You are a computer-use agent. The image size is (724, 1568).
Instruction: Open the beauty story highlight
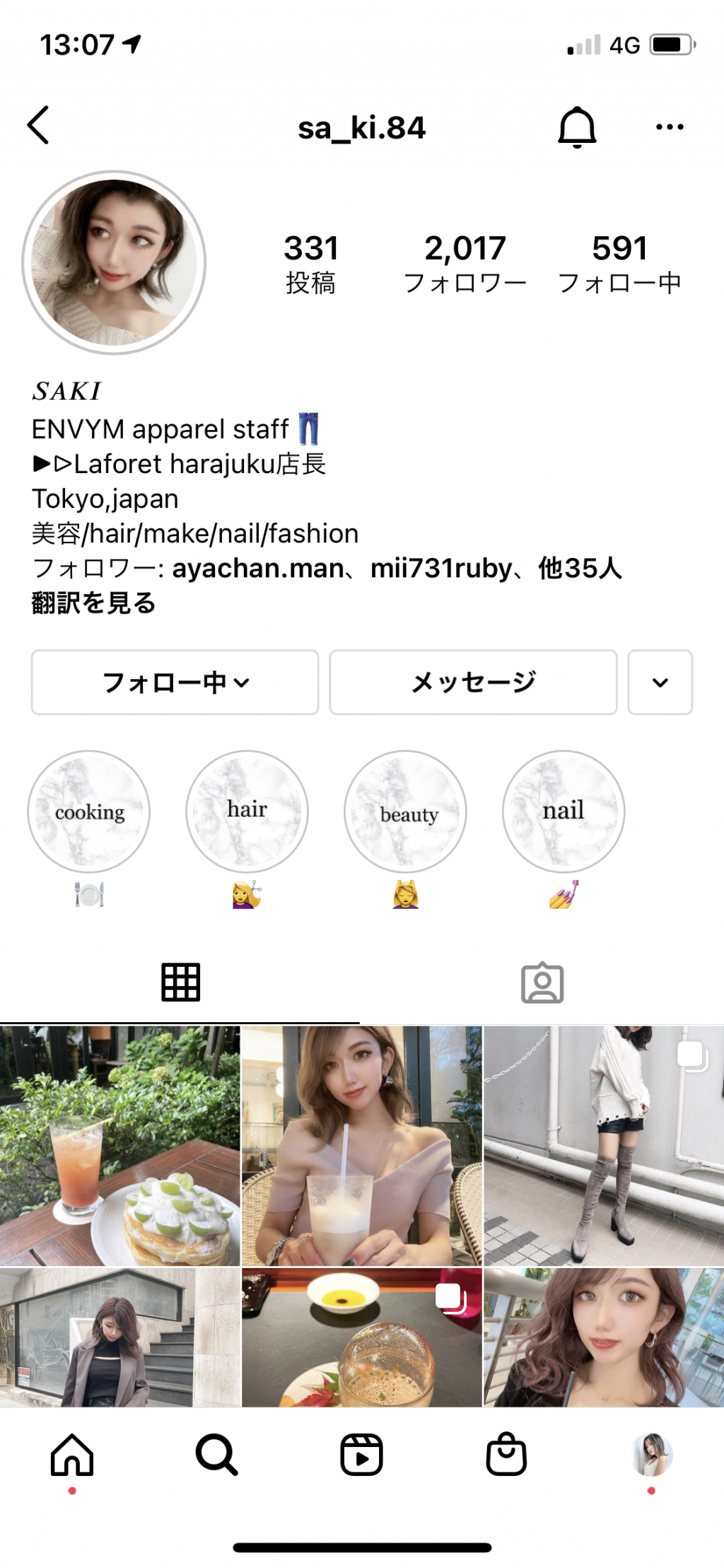405,812
